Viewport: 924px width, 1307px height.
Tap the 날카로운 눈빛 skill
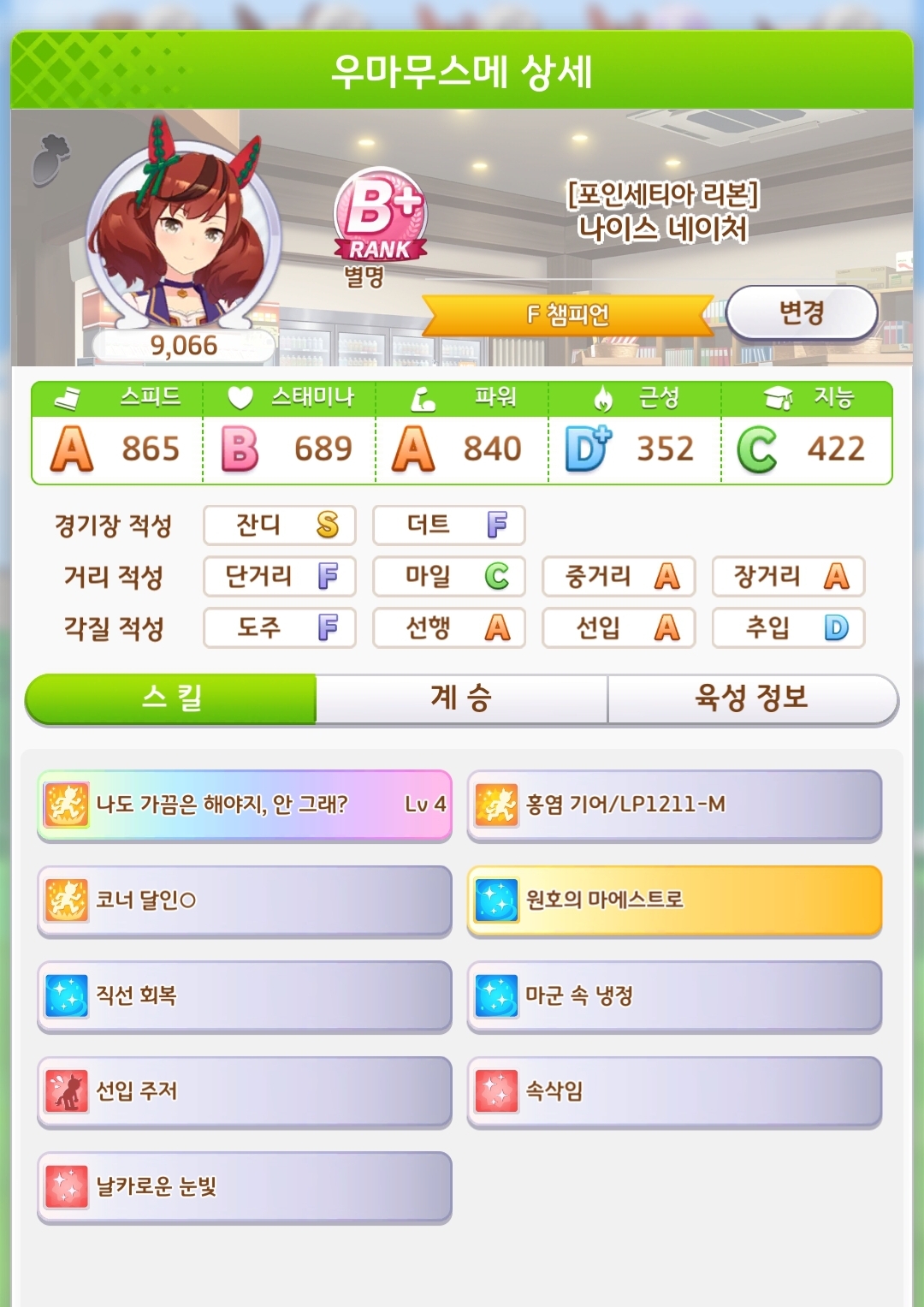click(245, 1186)
